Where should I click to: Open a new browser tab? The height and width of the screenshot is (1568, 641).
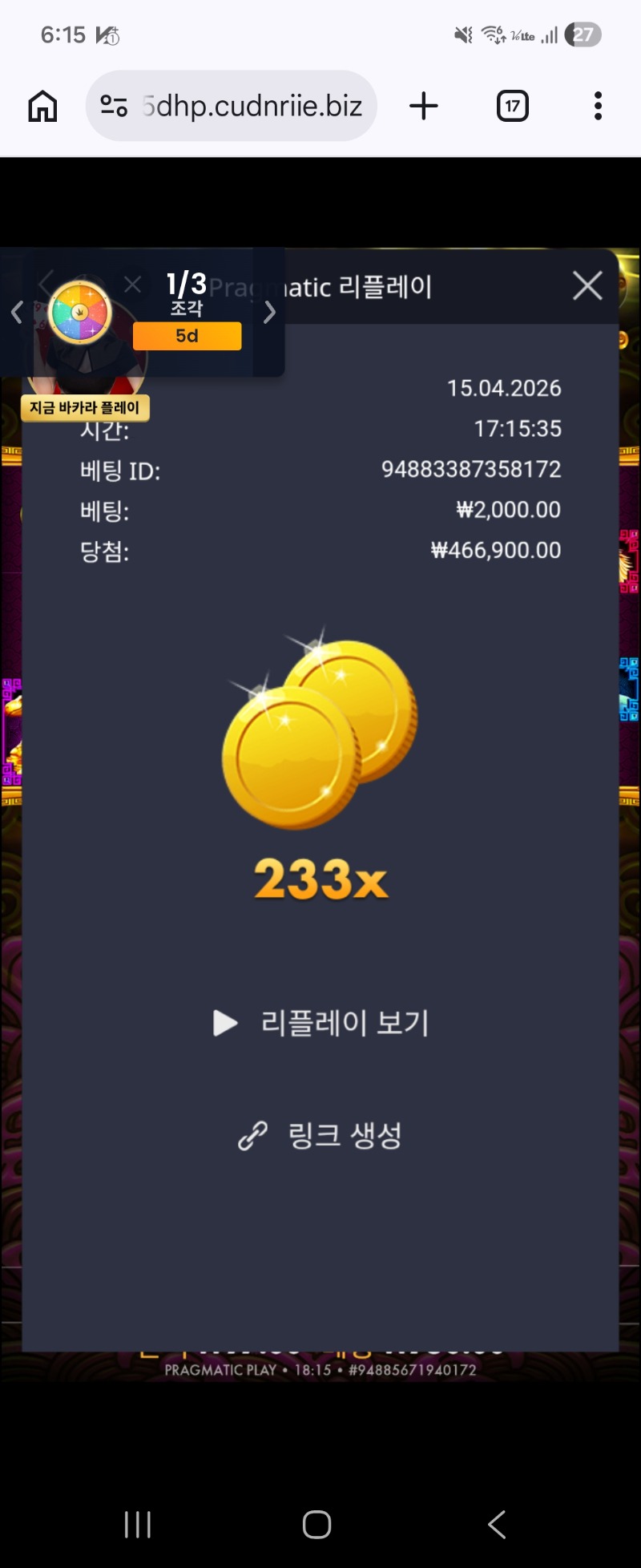(x=424, y=106)
